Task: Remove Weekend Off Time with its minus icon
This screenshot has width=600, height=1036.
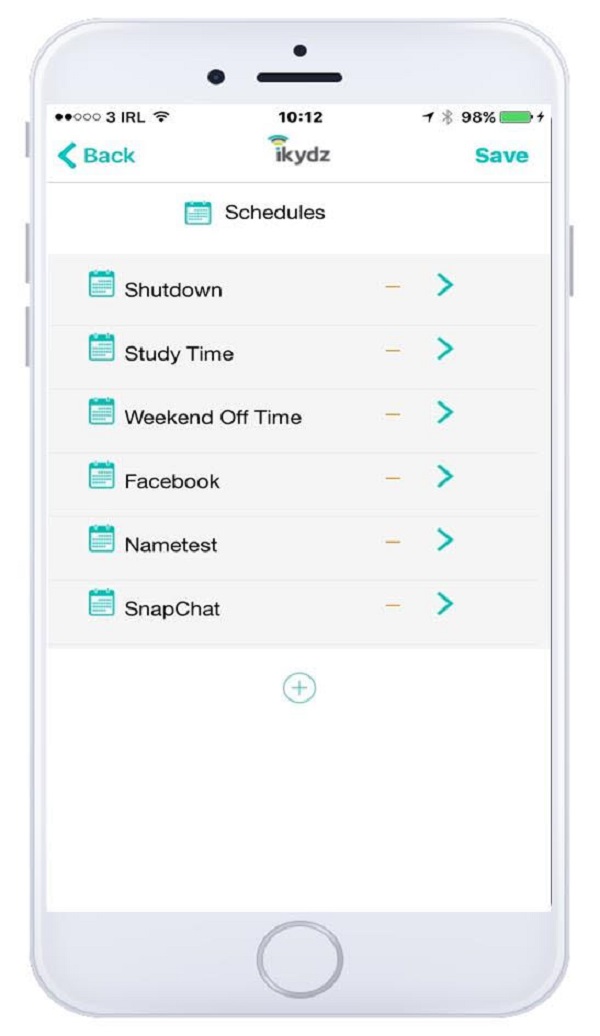Action: click(x=393, y=414)
